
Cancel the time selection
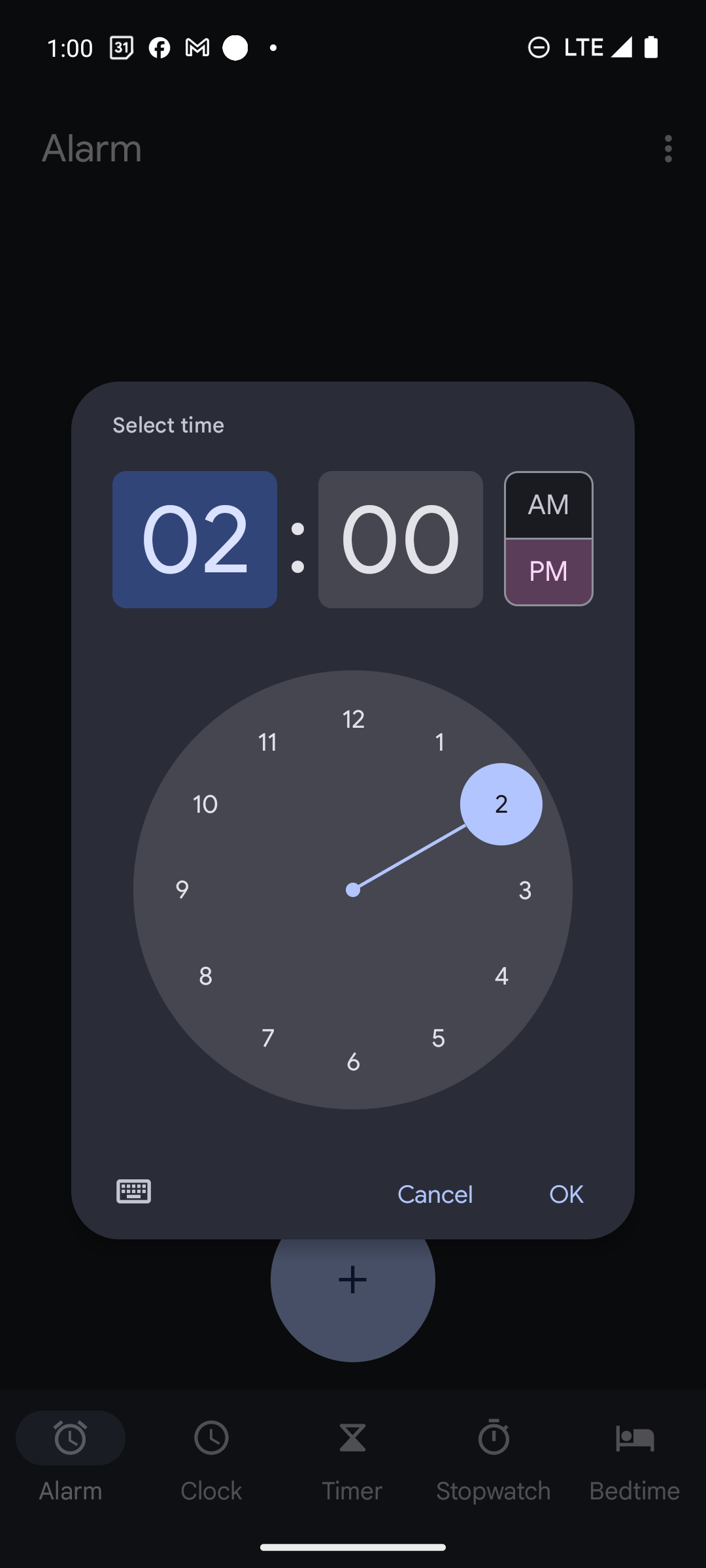[435, 1194]
